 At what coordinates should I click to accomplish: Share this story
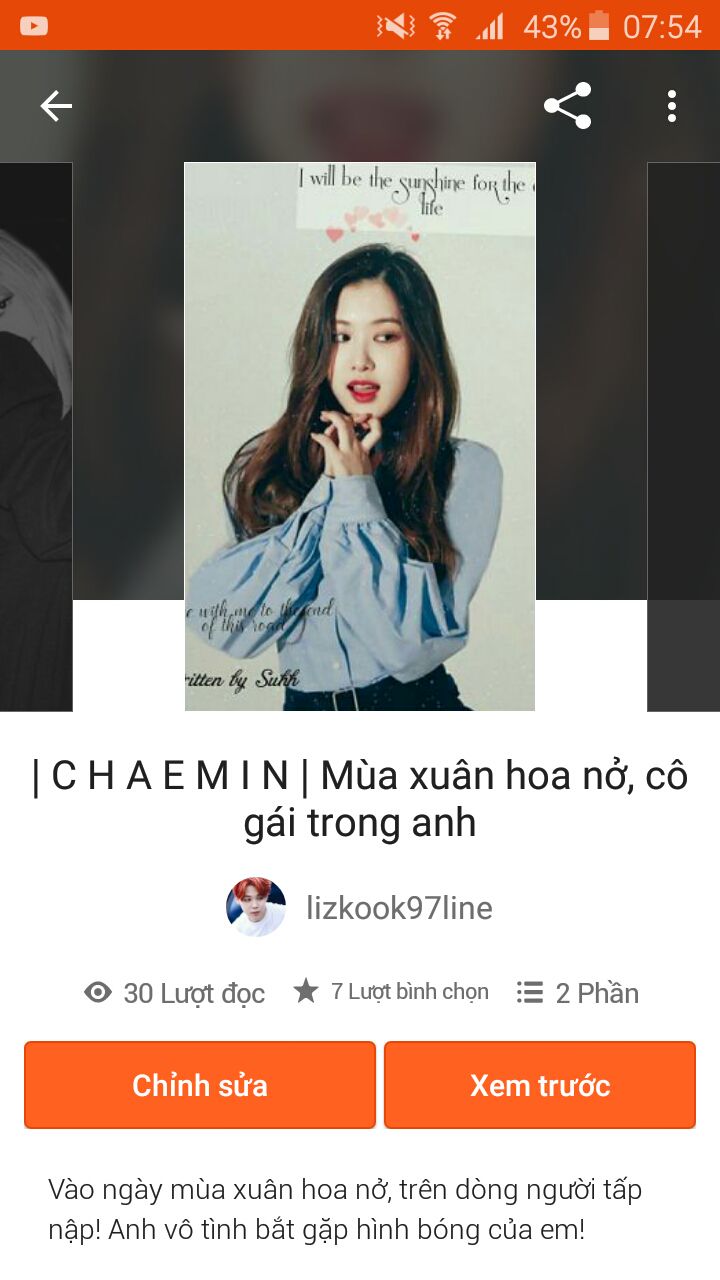click(x=568, y=106)
